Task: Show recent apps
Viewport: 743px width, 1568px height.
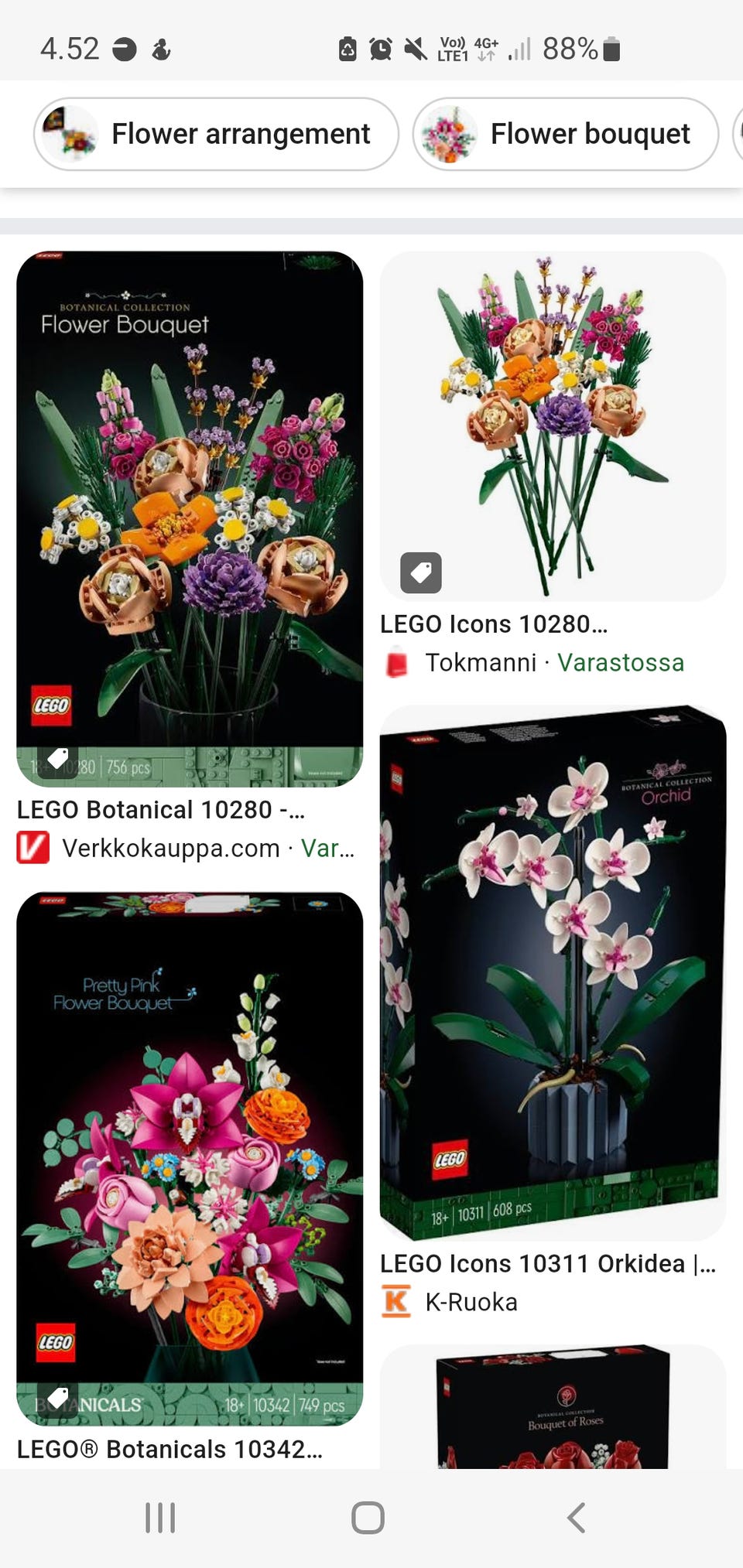Action: [160, 1518]
